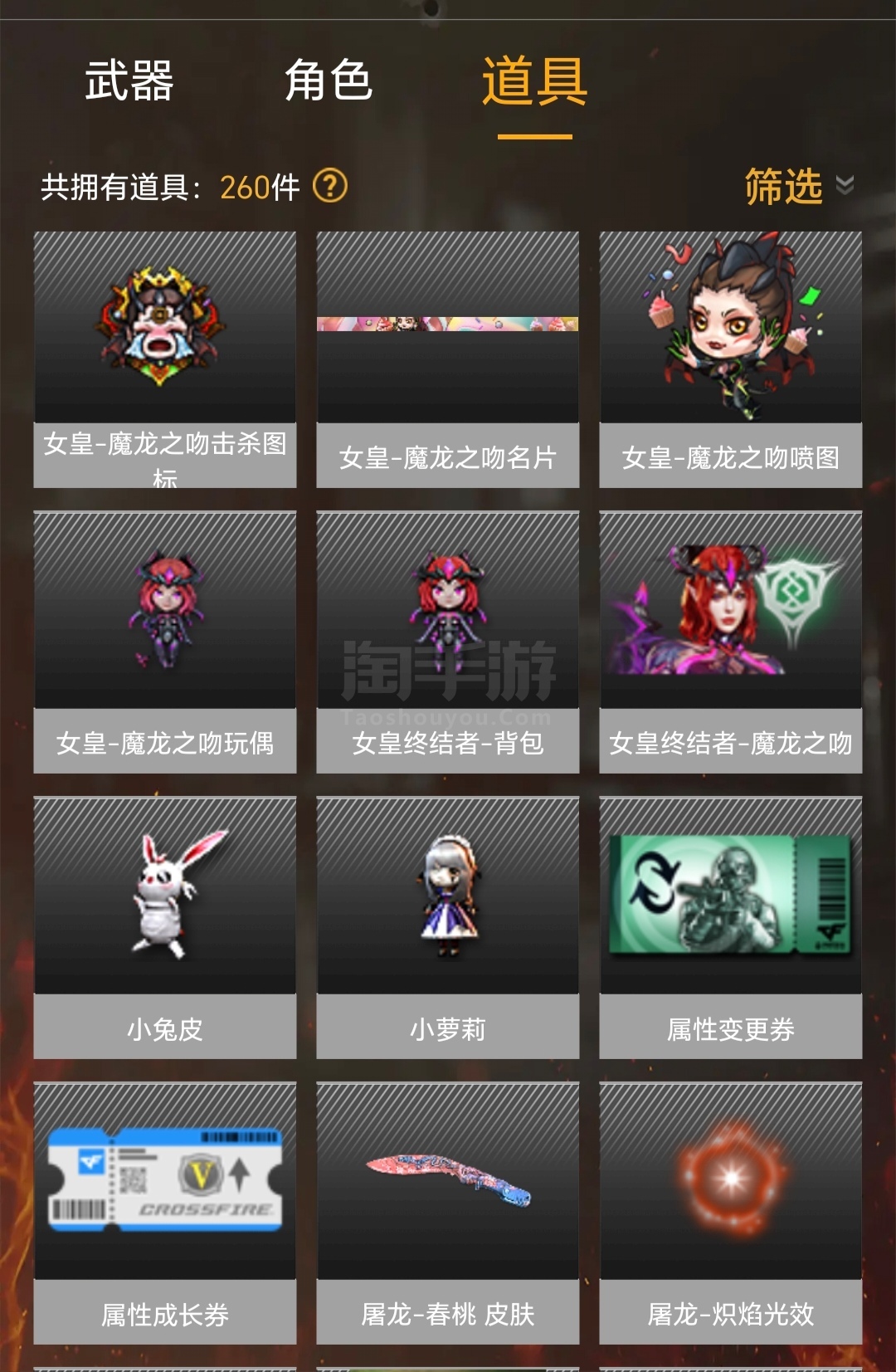Open the help icon beside 260件
This screenshot has width=896, height=1372.
click(330, 186)
